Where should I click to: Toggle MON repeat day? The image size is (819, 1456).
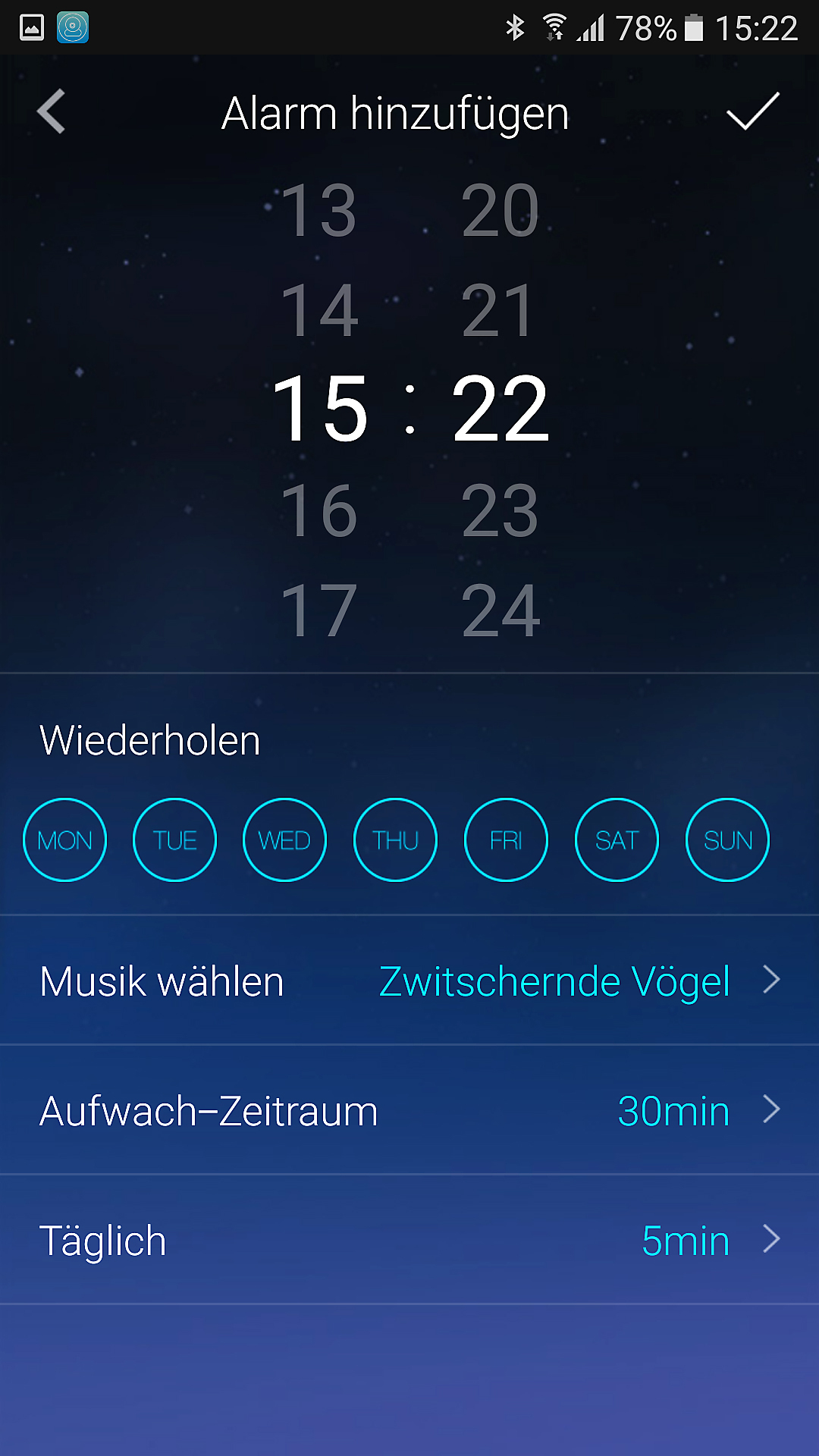[x=65, y=840]
